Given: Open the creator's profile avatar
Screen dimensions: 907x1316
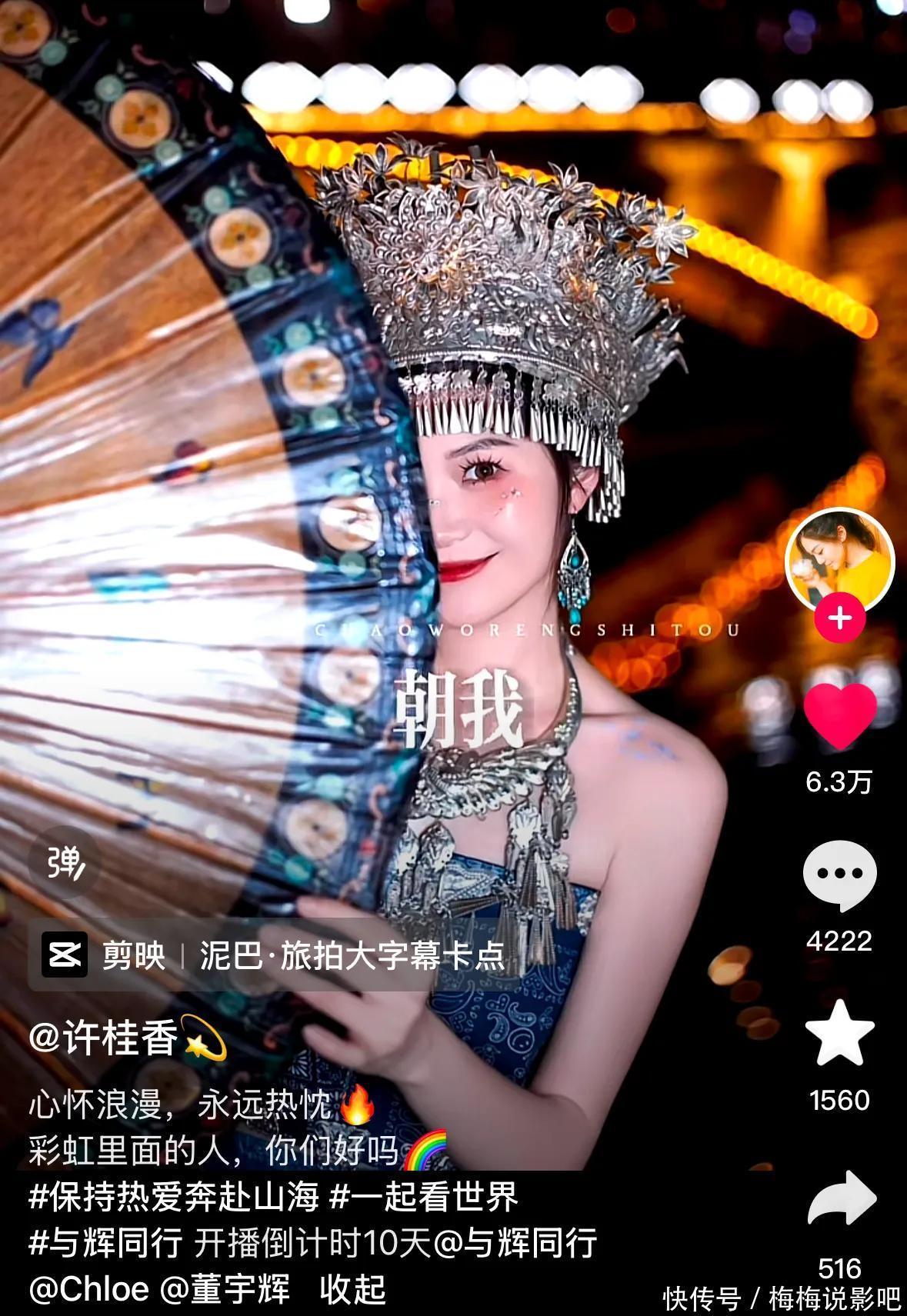Looking at the screenshot, I should (x=839, y=561).
